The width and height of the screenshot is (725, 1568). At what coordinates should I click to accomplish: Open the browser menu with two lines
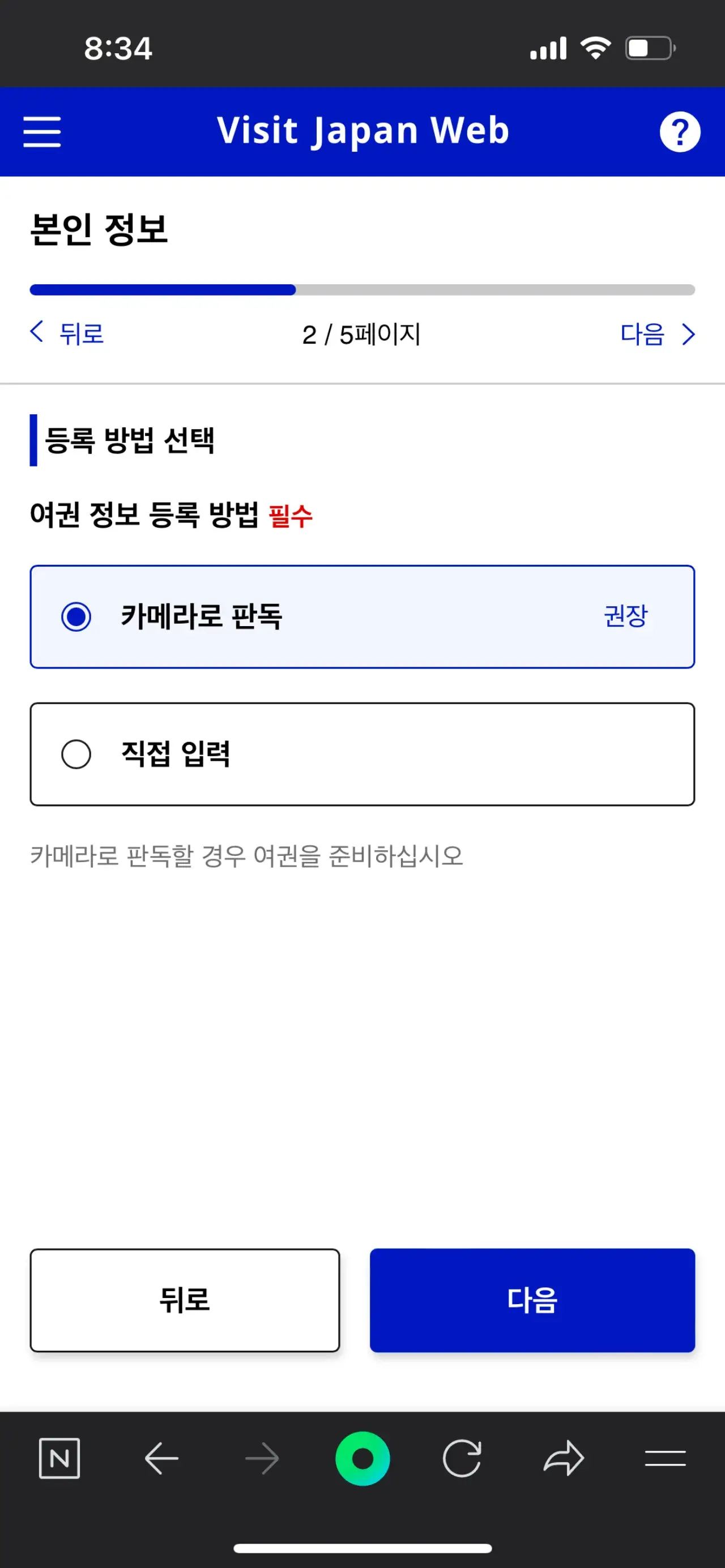(x=666, y=1458)
